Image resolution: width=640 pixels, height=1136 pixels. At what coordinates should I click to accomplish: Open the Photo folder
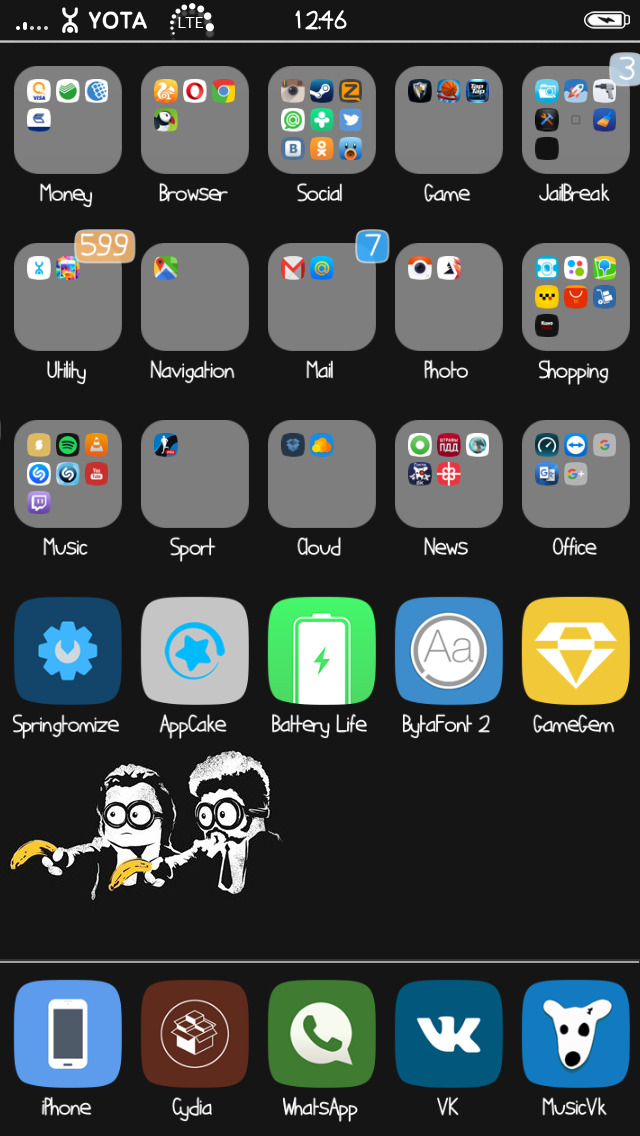[449, 297]
